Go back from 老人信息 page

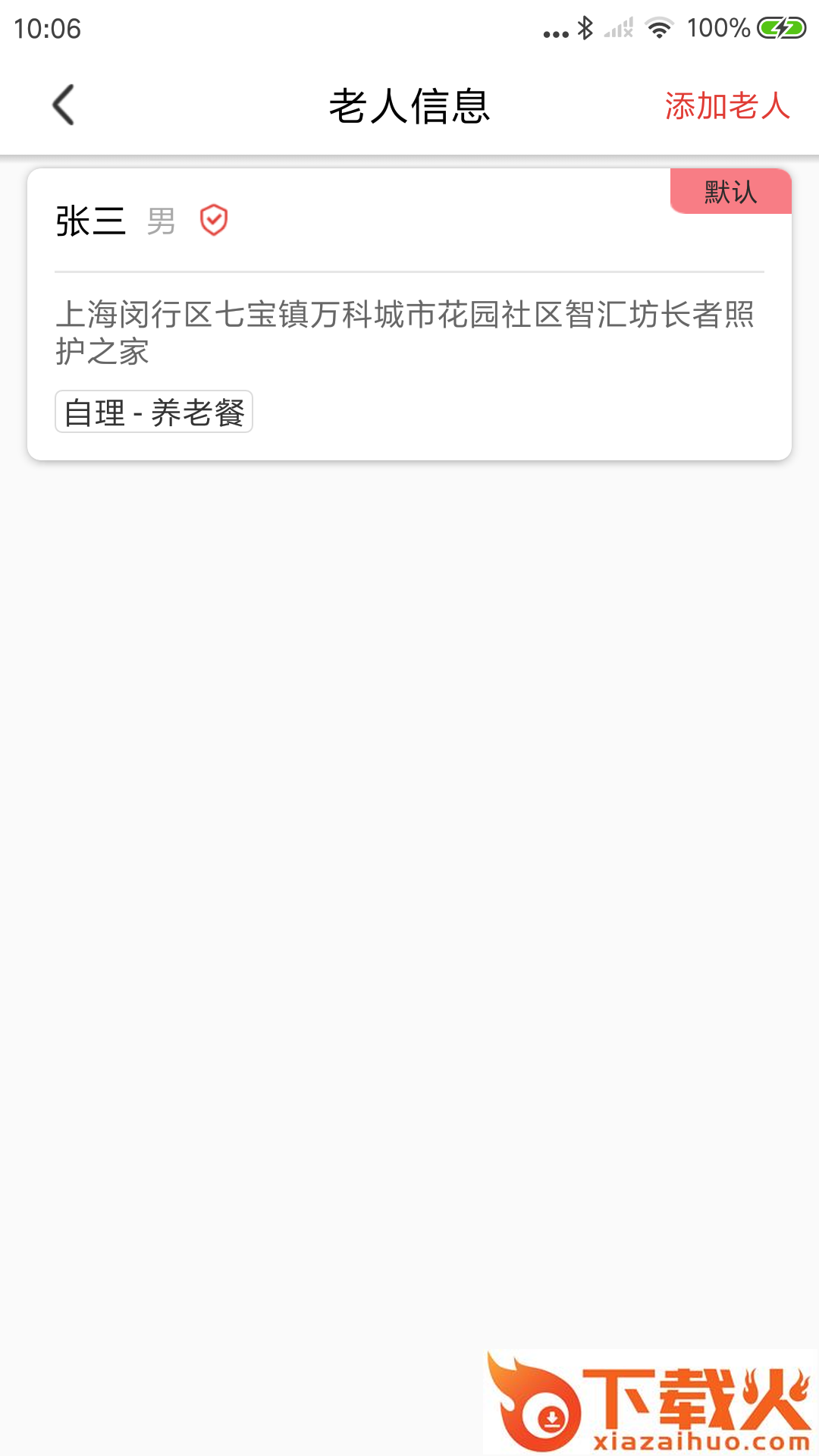coord(64,105)
